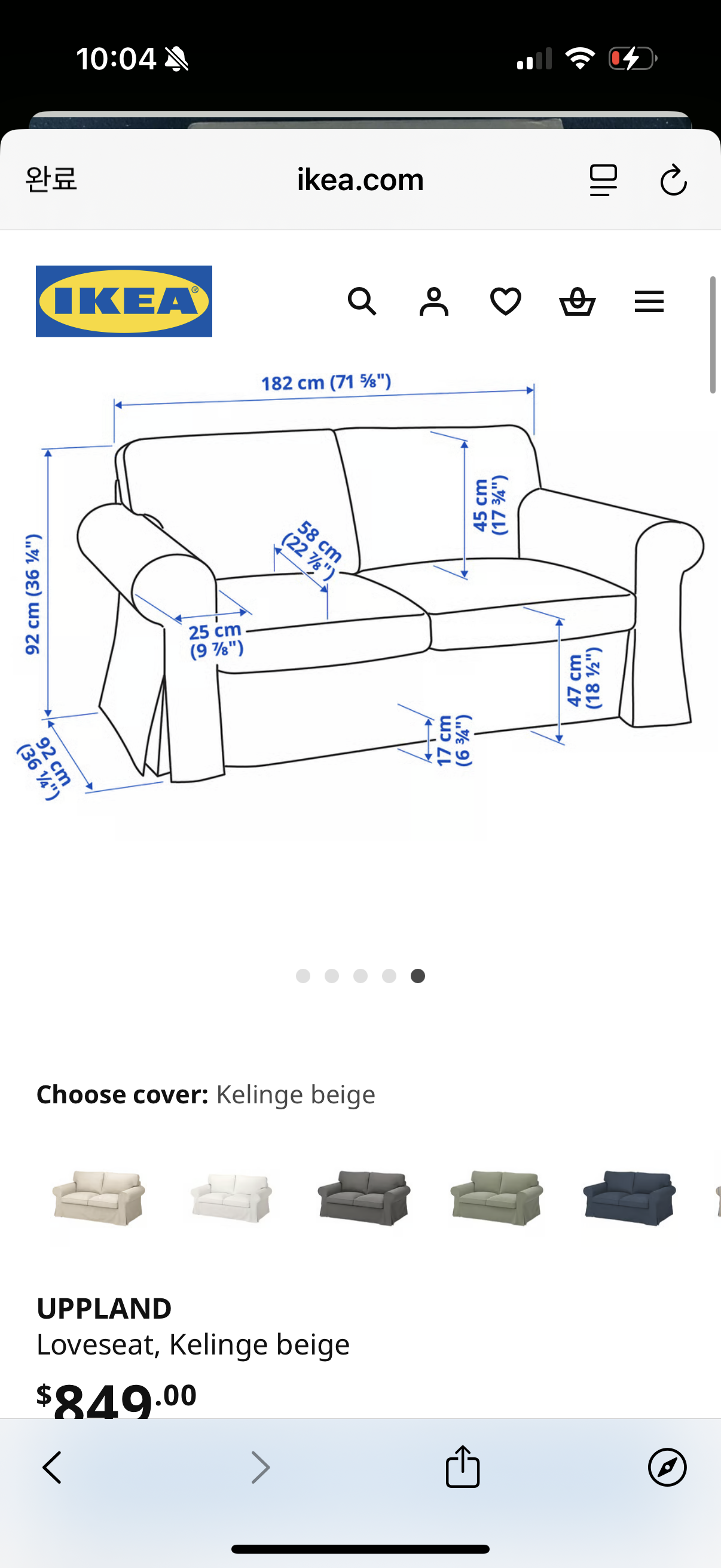
Task: Reload the ikea.com page
Action: (673, 179)
